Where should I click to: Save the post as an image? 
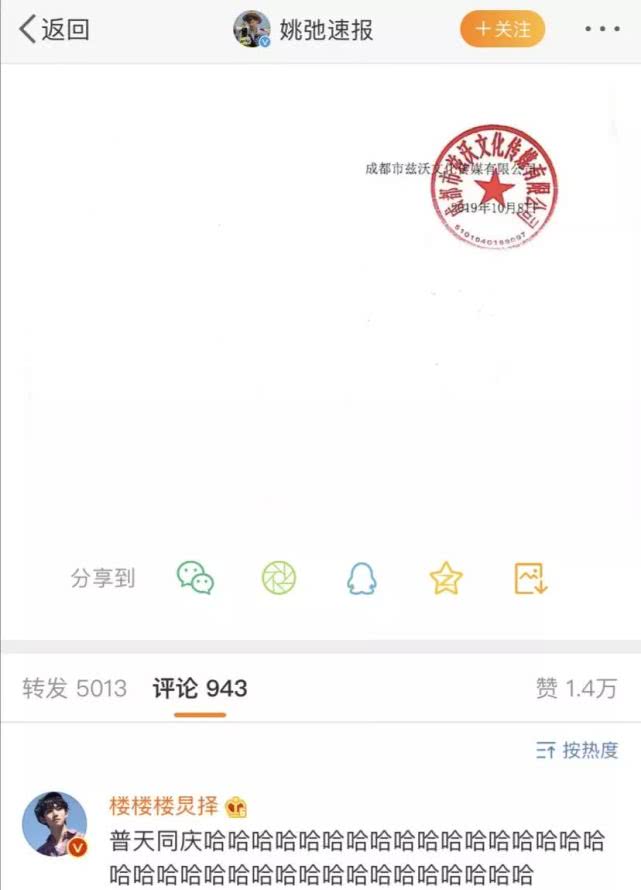[x=530, y=577]
